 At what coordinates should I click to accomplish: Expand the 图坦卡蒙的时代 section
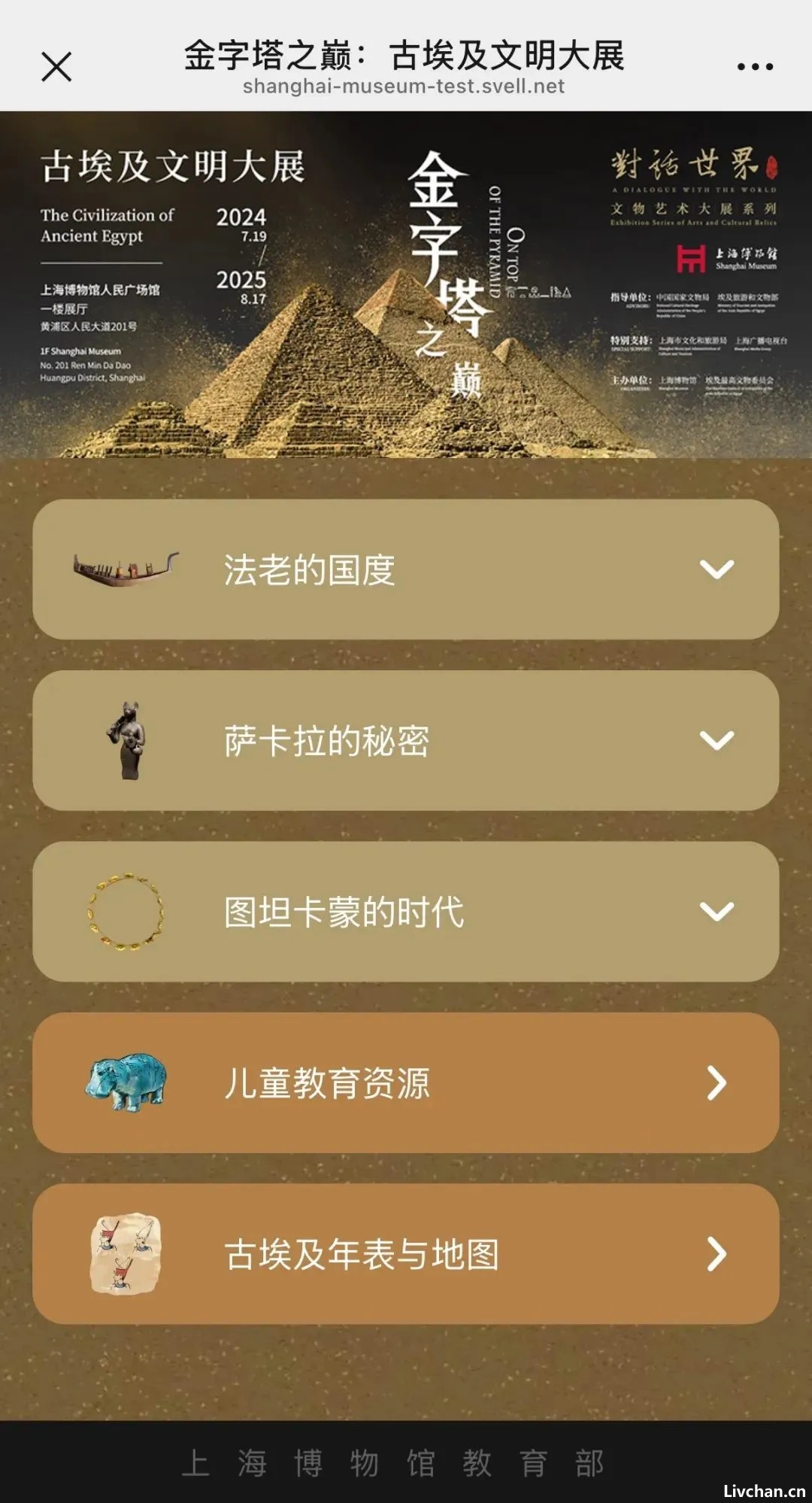406,912
